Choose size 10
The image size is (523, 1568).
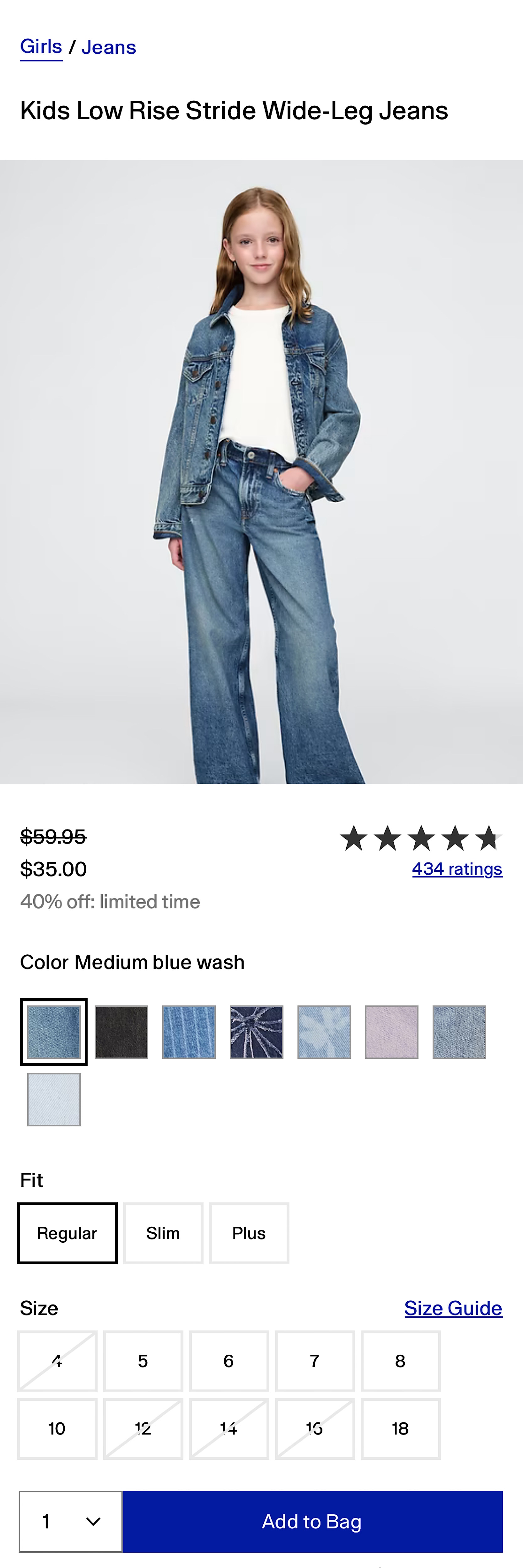click(x=57, y=1429)
